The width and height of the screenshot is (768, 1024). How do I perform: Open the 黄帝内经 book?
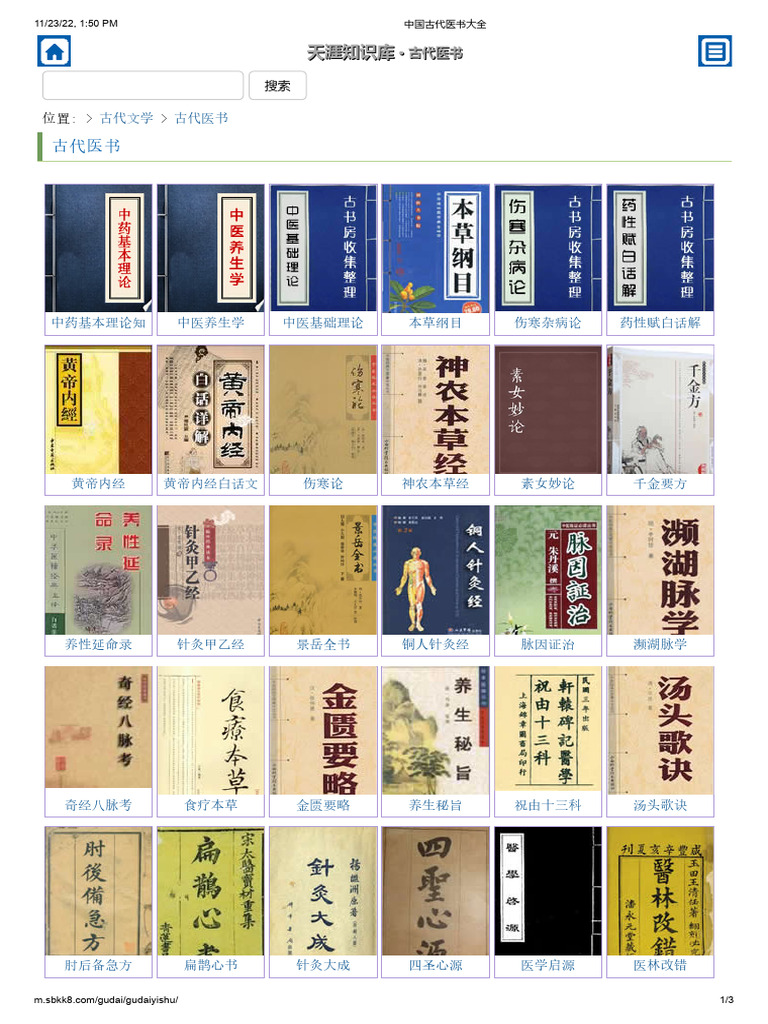(x=99, y=420)
